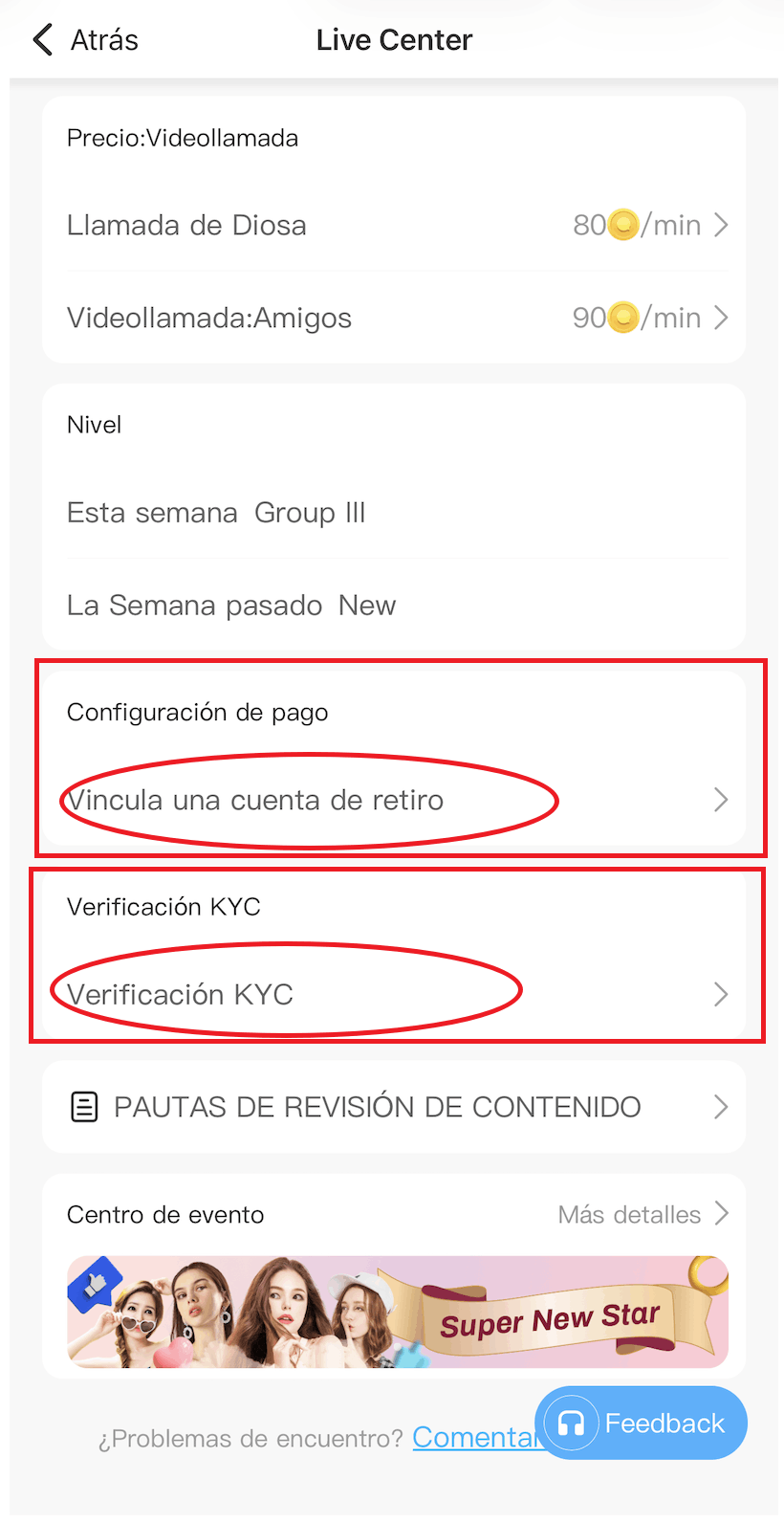This screenshot has height=1523, width=784.
Task: Select the document icon beside PAUTAS DE REVISIÓN
Action: (x=85, y=1105)
